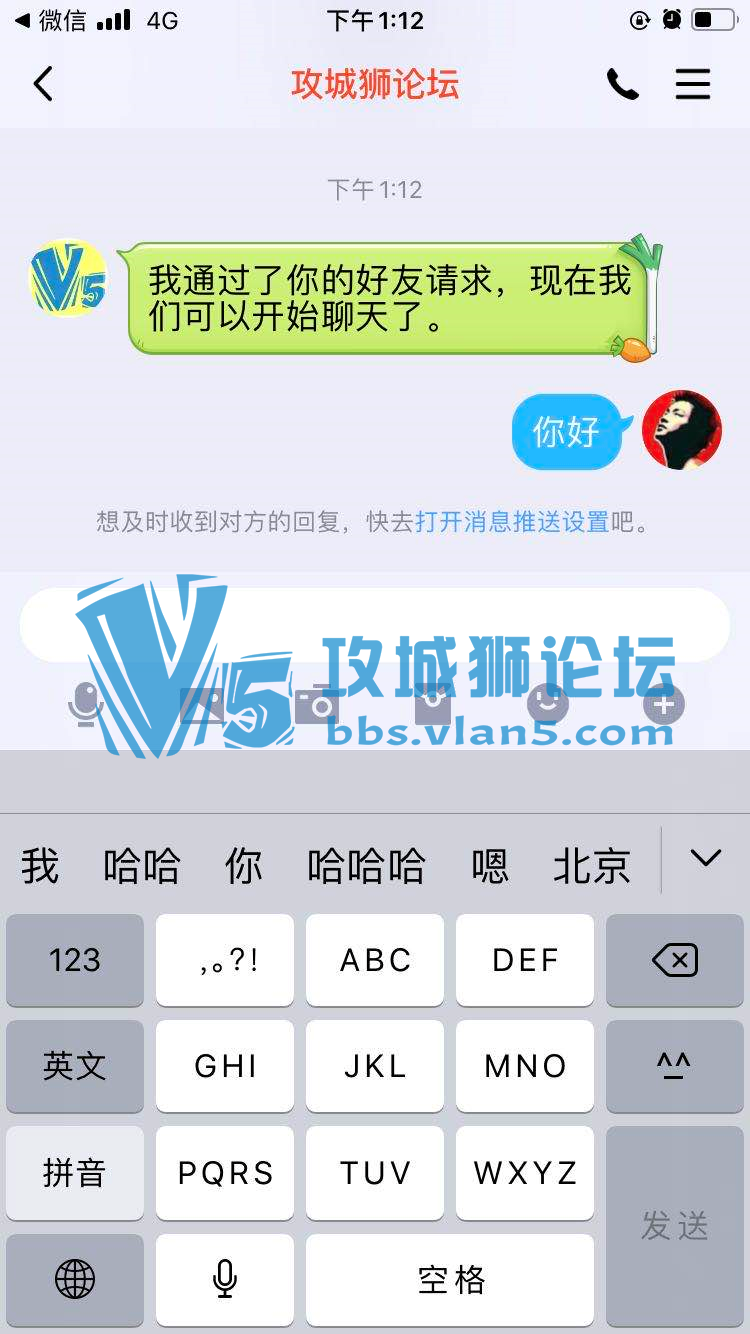This screenshot has height=1334, width=750.
Task: Open the camera from chat toolbar
Action: (317, 705)
